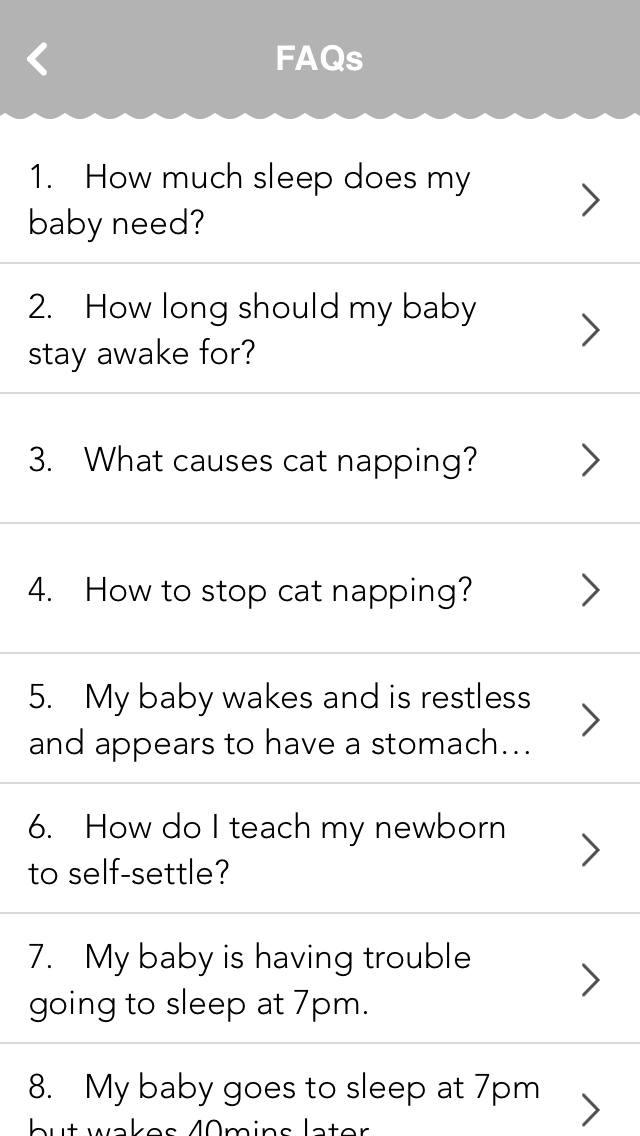Go back from the FAQs screen
Image resolution: width=640 pixels, height=1136 pixels.
click(37, 59)
